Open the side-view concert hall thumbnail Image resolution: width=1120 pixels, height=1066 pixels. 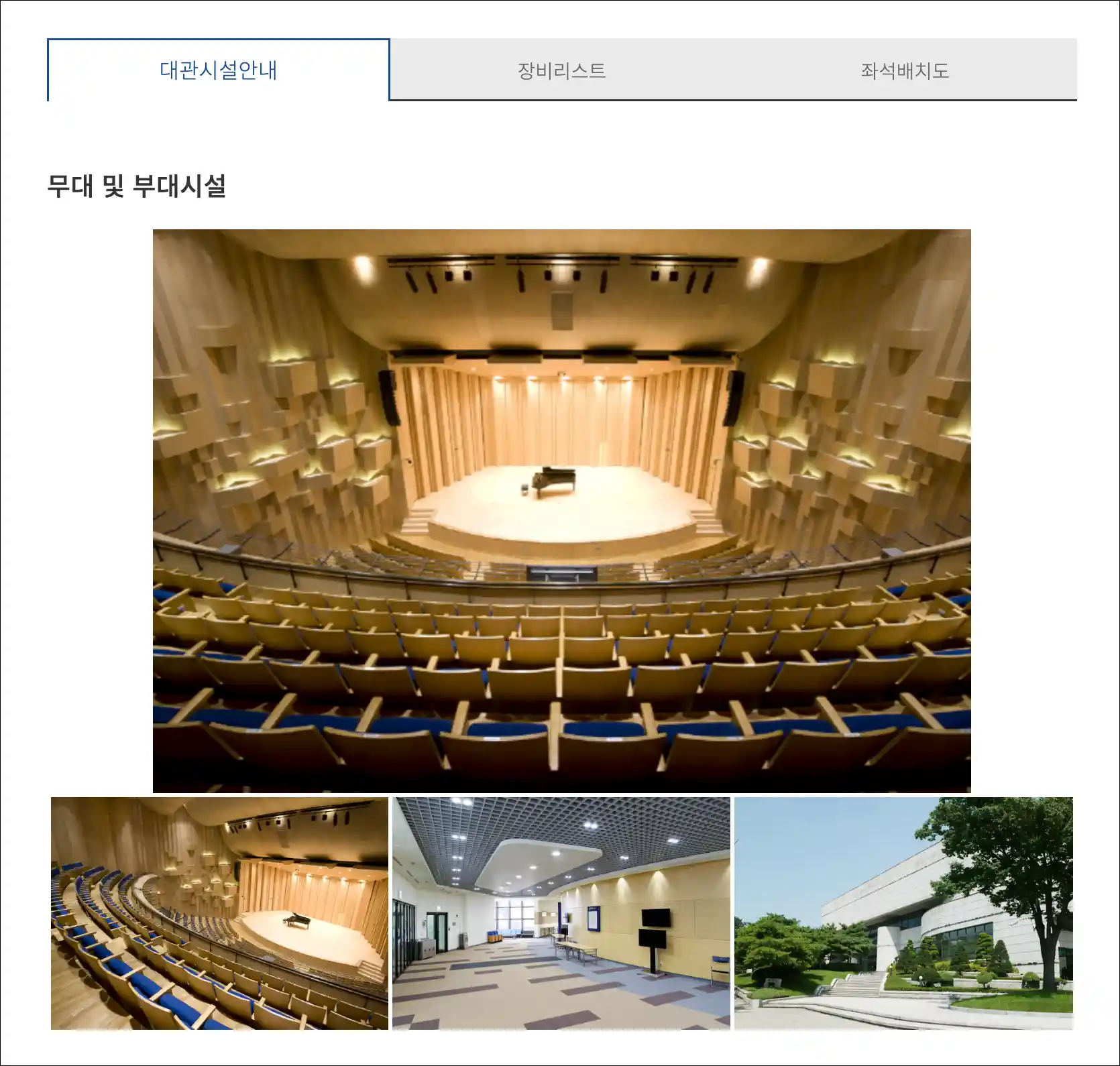point(219,913)
